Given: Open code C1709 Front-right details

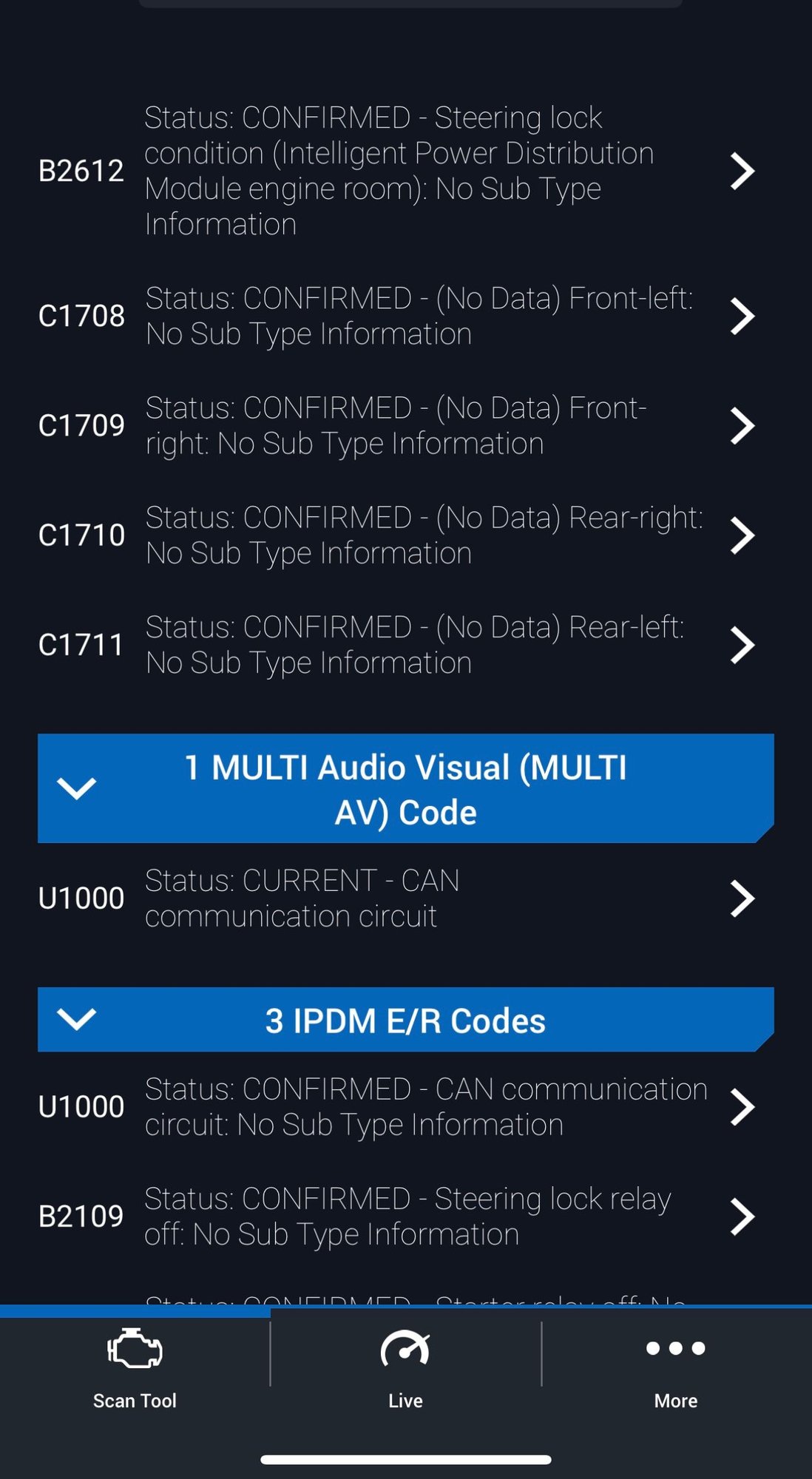Looking at the screenshot, I should click(399, 425).
